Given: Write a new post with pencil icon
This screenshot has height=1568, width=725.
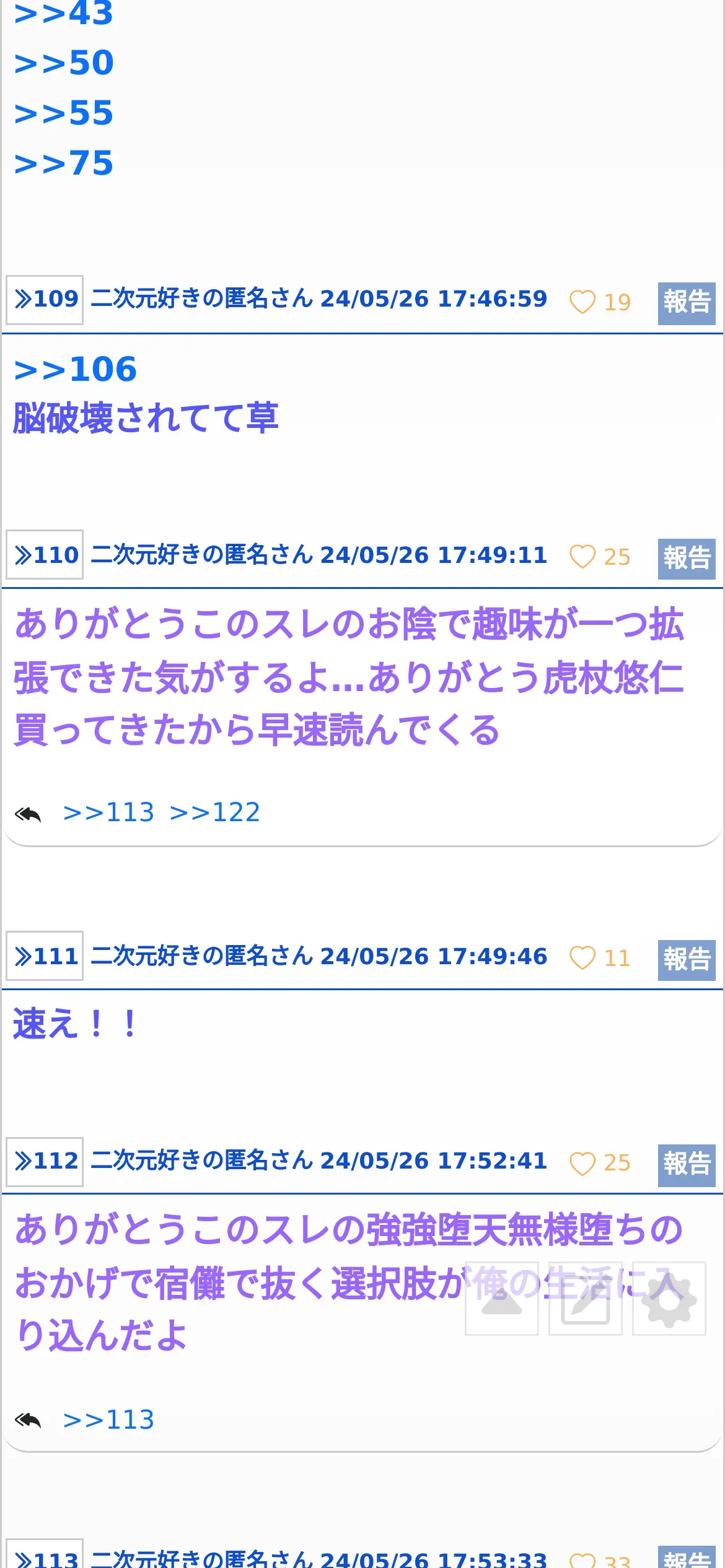Looking at the screenshot, I should (x=585, y=1299).
